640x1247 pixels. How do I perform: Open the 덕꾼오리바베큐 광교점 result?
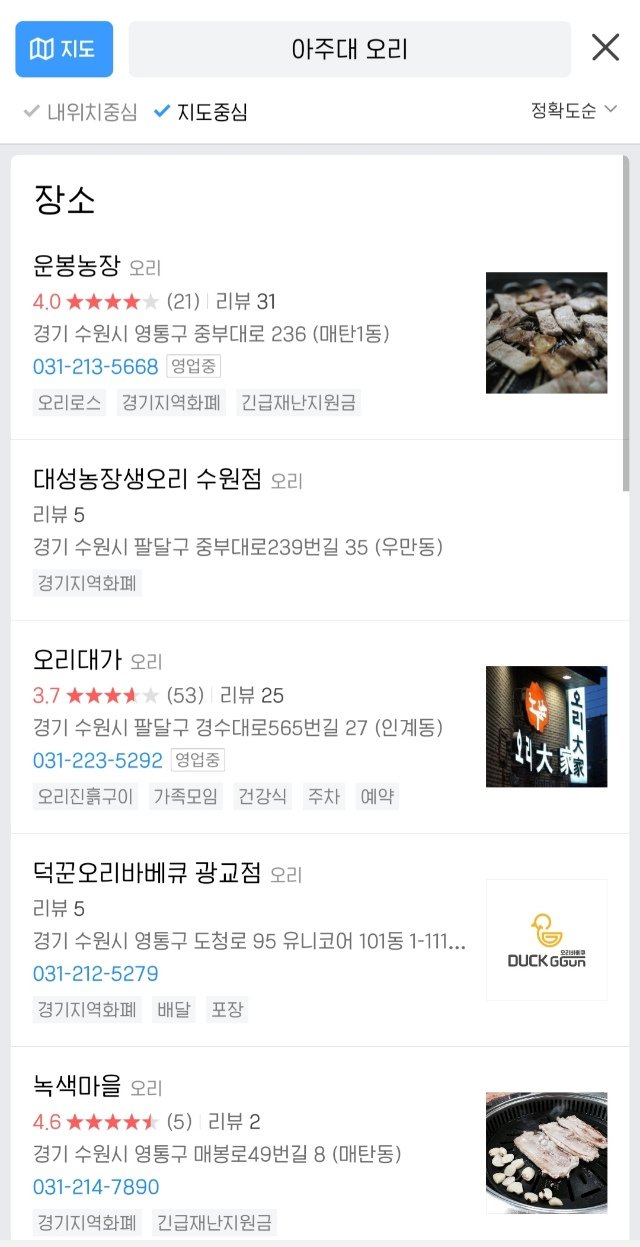(x=147, y=873)
